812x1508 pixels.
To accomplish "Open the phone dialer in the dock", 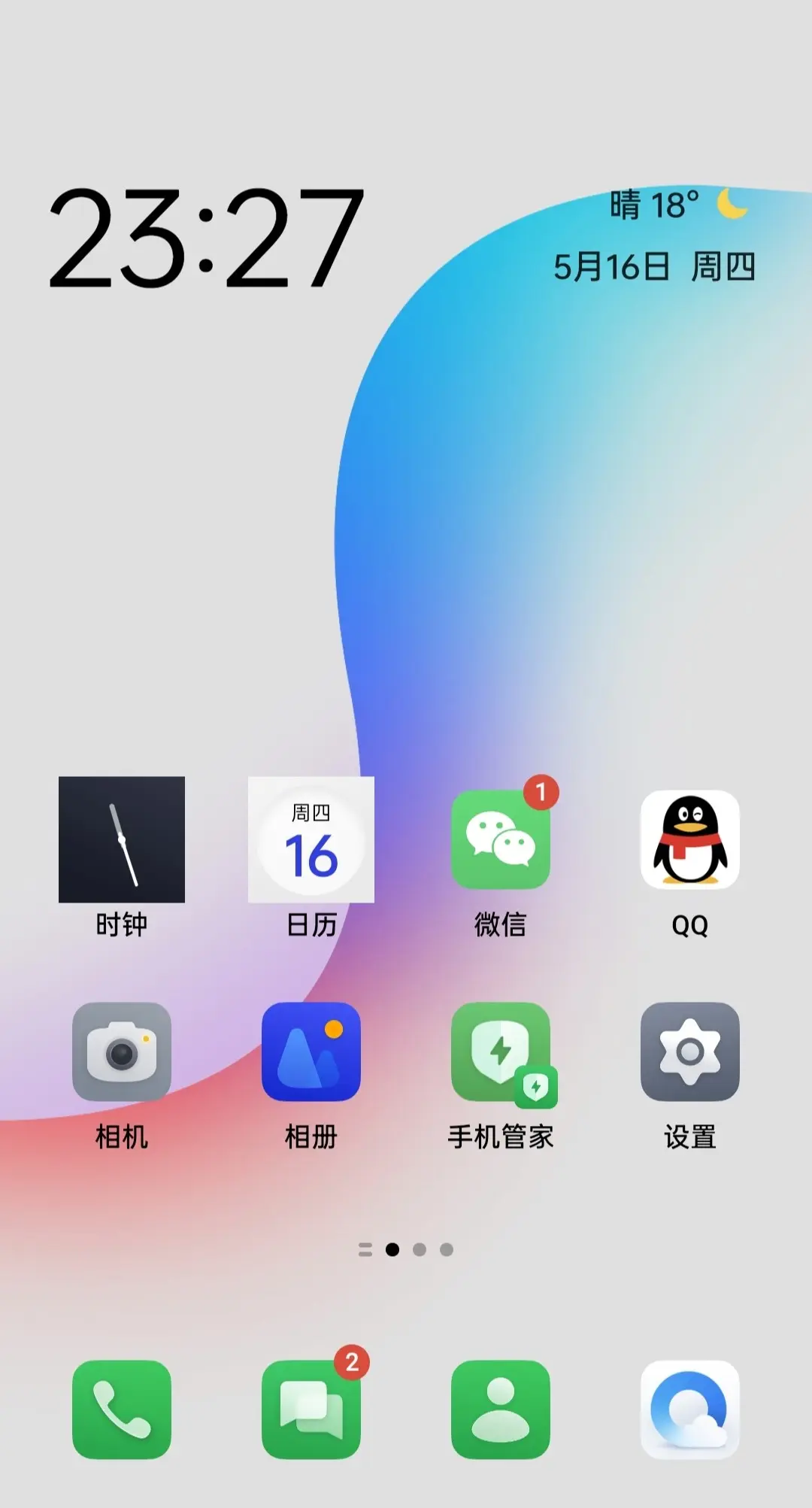I will 122,1409.
